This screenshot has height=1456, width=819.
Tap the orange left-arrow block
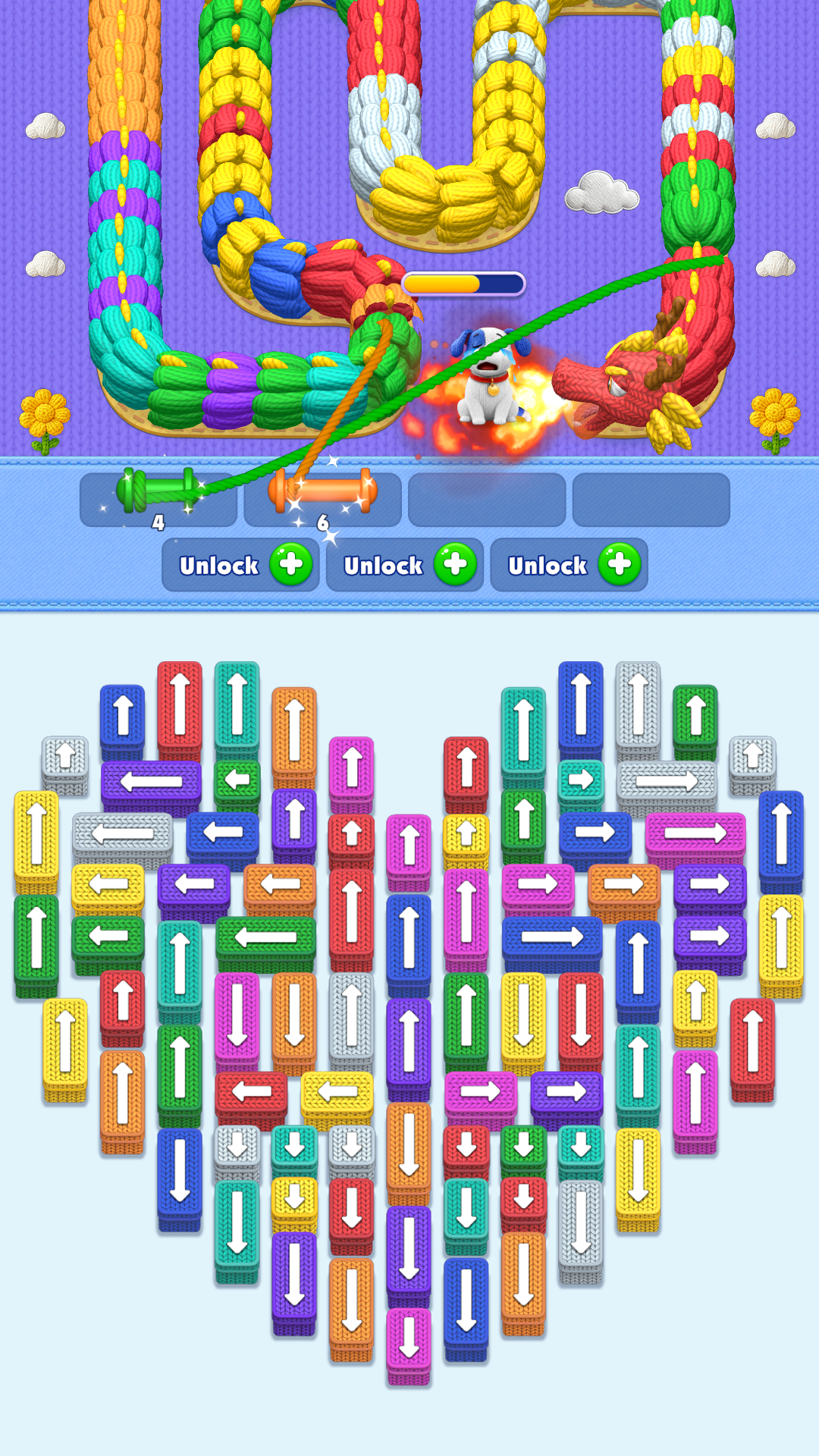(280, 883)
